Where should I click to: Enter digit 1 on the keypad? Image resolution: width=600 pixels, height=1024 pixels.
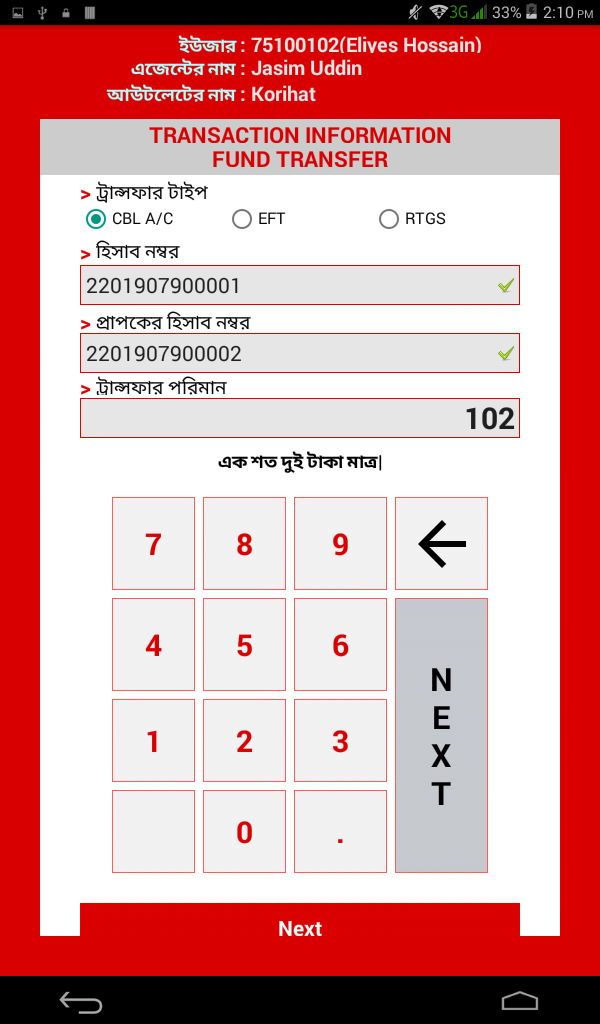153,741
